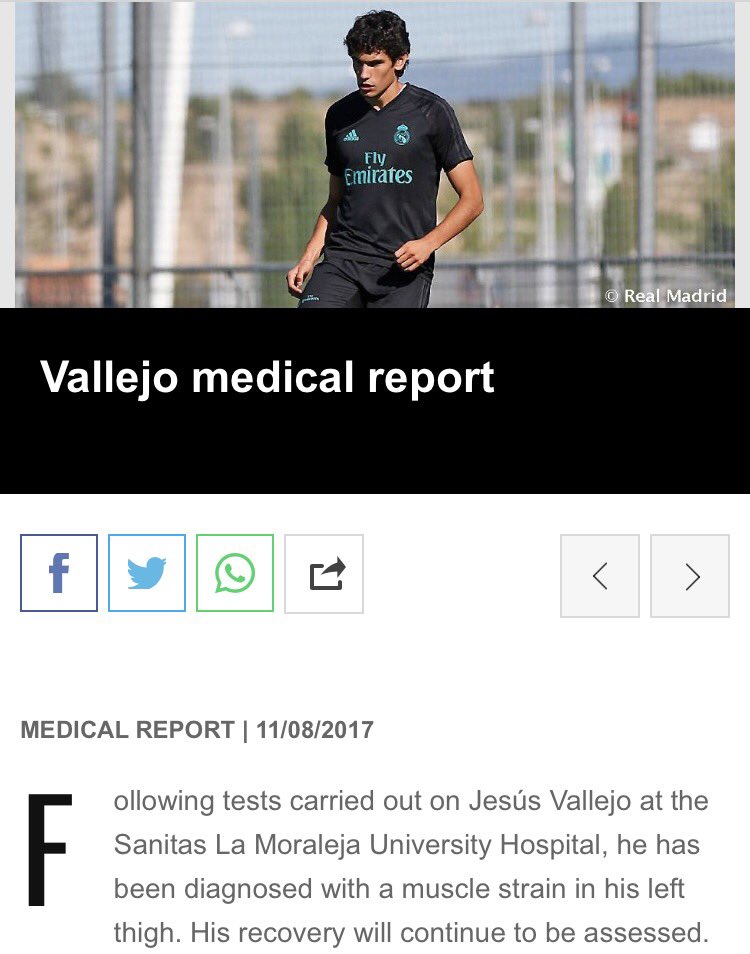Screen dimensions: 750x954
Task: Open the '© Real Madrid' photo credit
Action: click(x=665, y=296)
